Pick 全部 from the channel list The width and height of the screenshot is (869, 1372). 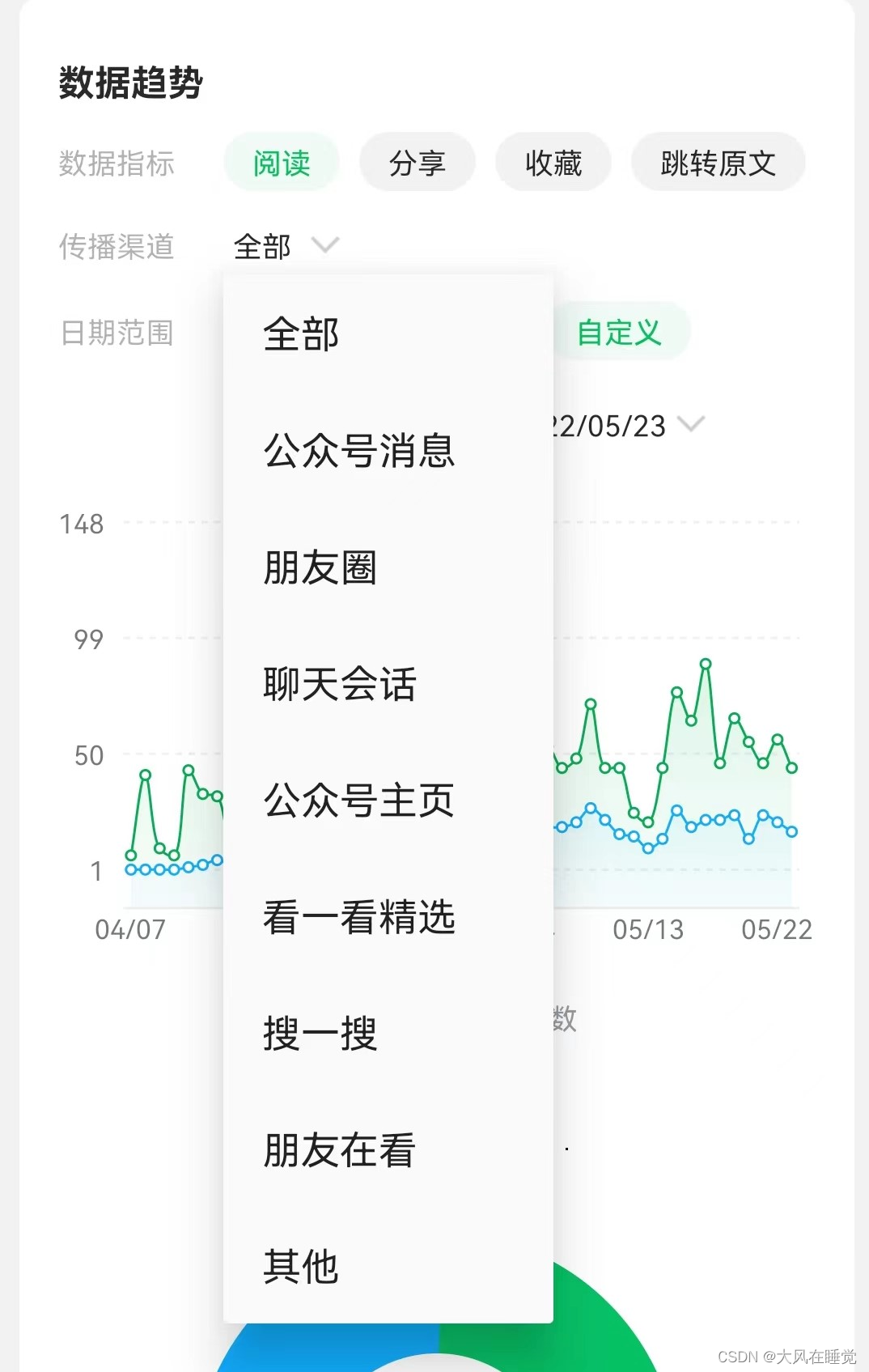[301, 334]
